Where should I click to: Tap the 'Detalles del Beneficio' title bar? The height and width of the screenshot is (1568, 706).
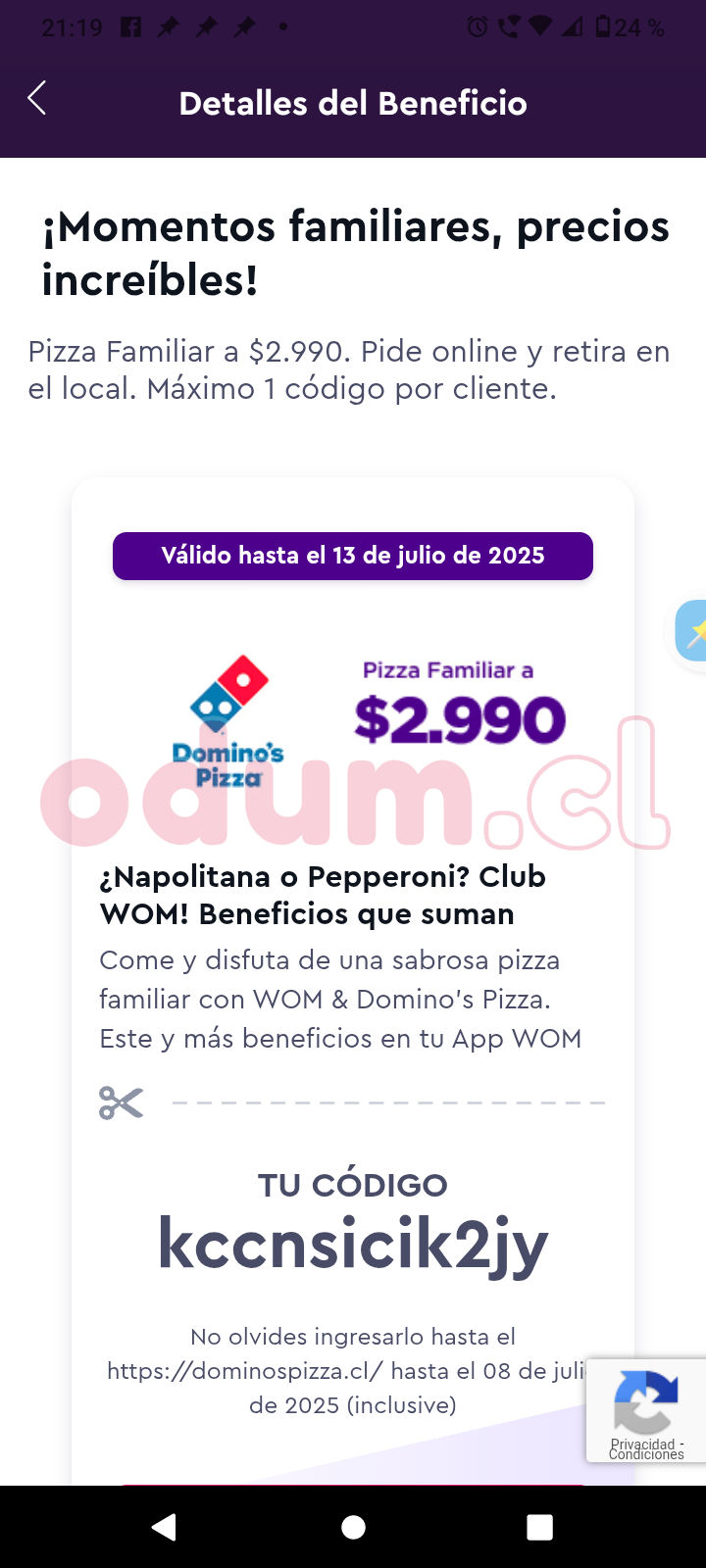click(353, 103)
